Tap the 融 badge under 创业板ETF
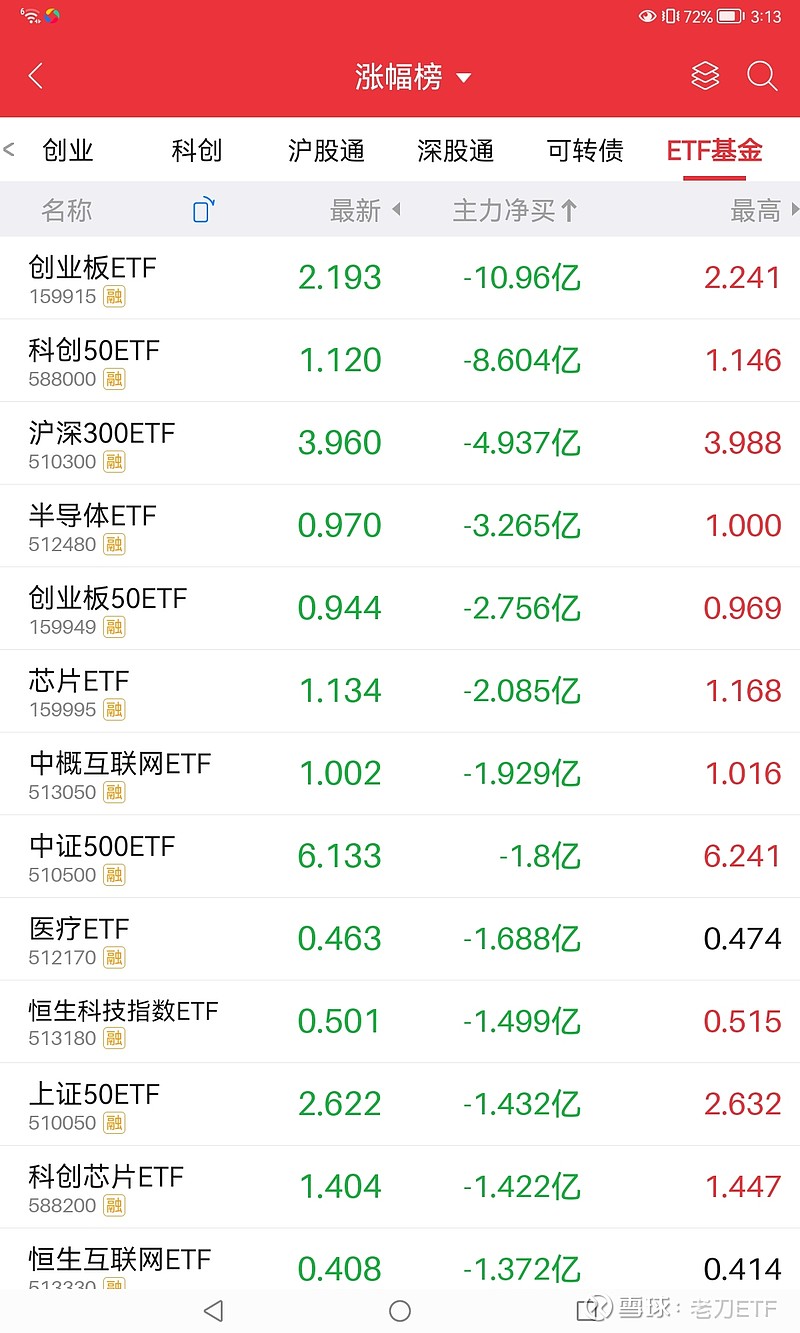Viewport: 800px width, 1333px height. [x=114, y=296]
